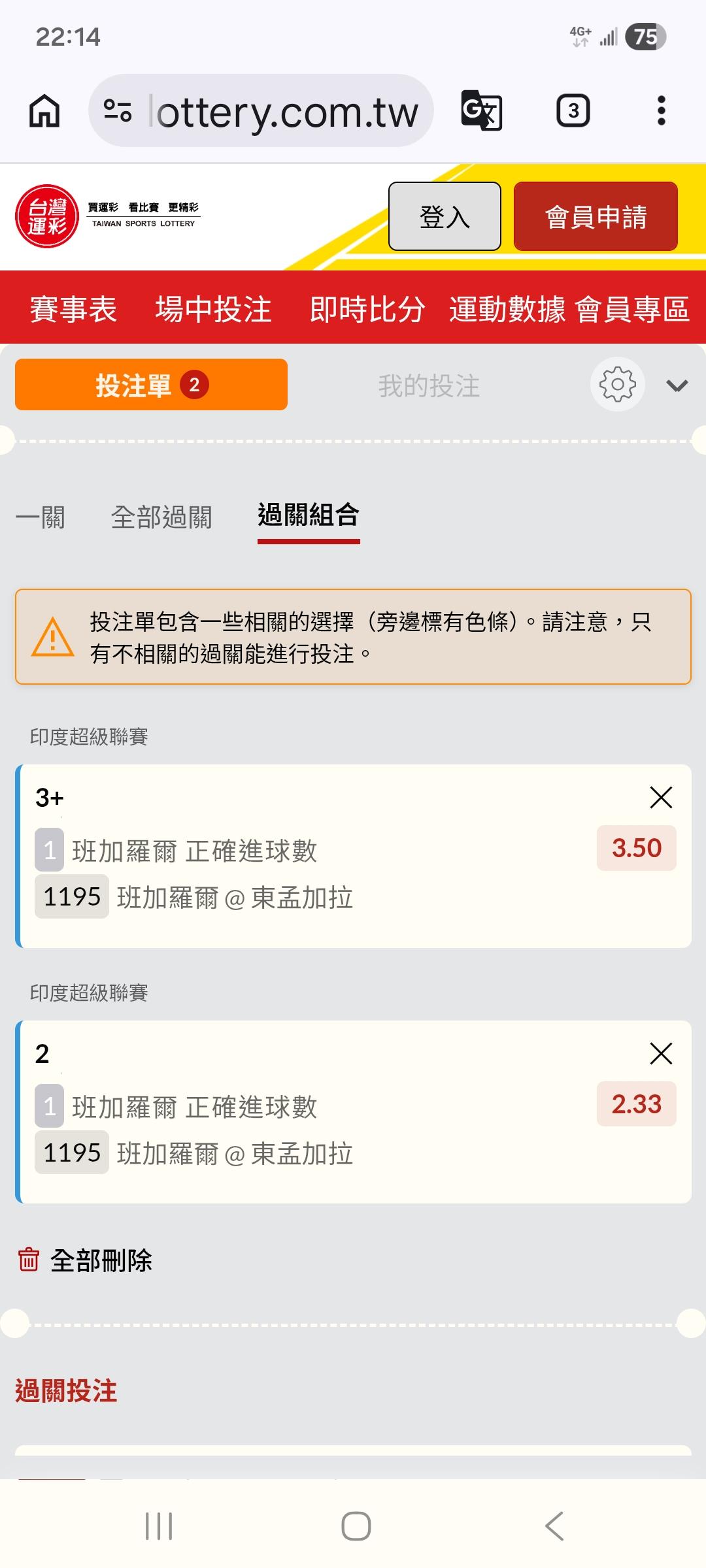Image resolution: width=706 pixels, height=1568 pixels.
Task: Switch to the 一關 tab
Action: point(41,517)
